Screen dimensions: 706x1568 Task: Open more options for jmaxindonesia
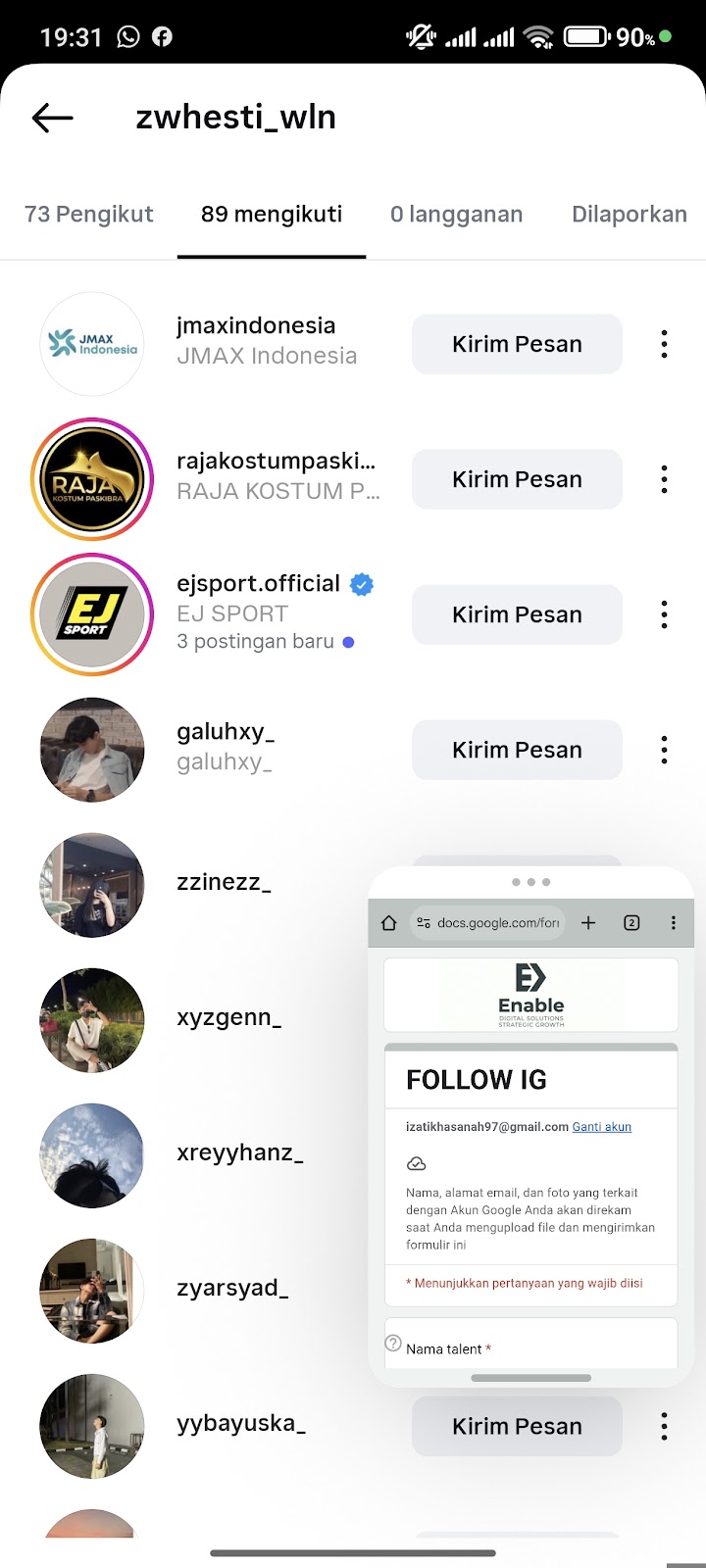point(664,344)
